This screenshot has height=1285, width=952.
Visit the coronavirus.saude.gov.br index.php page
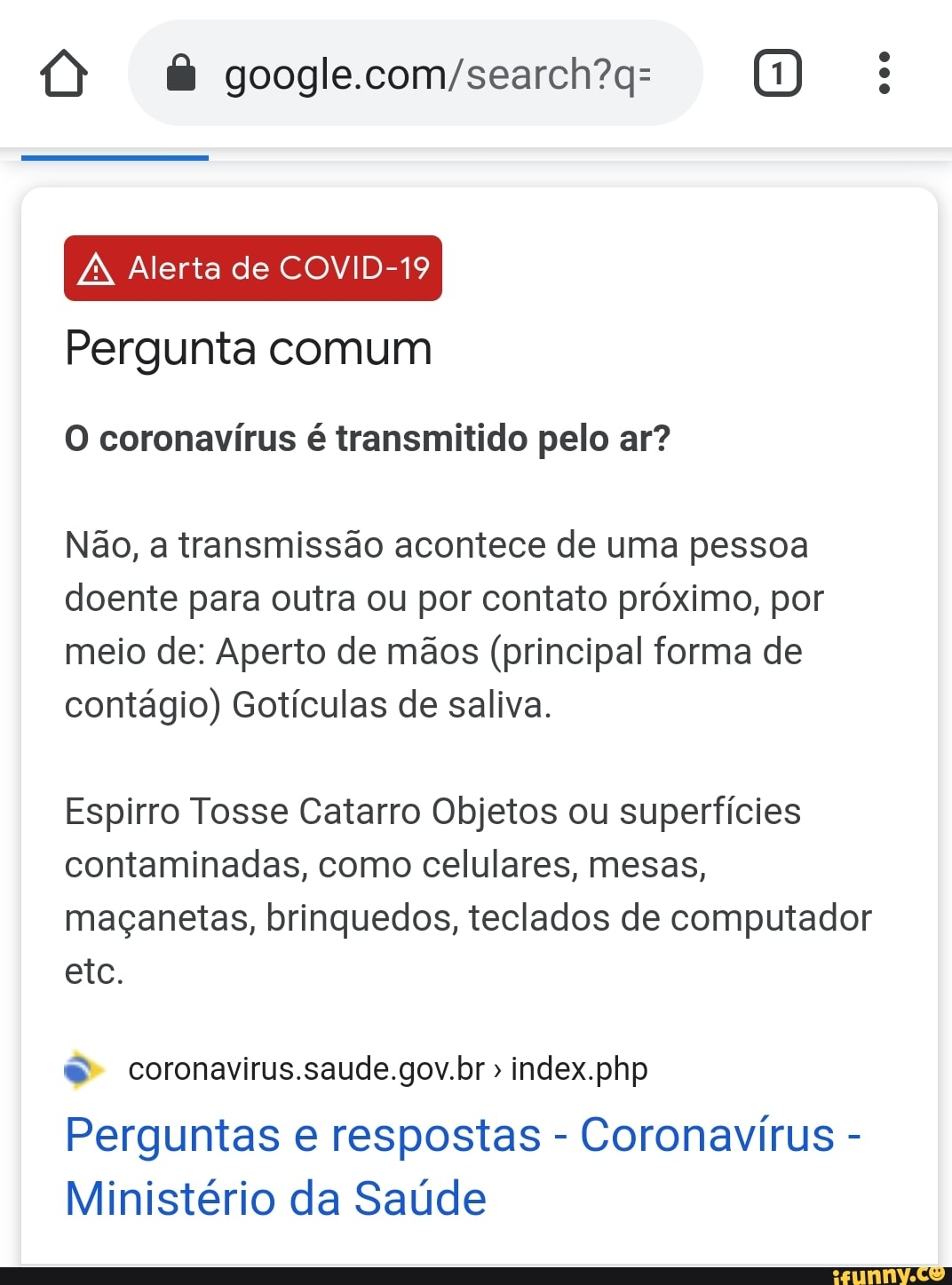pos(388,1070)
